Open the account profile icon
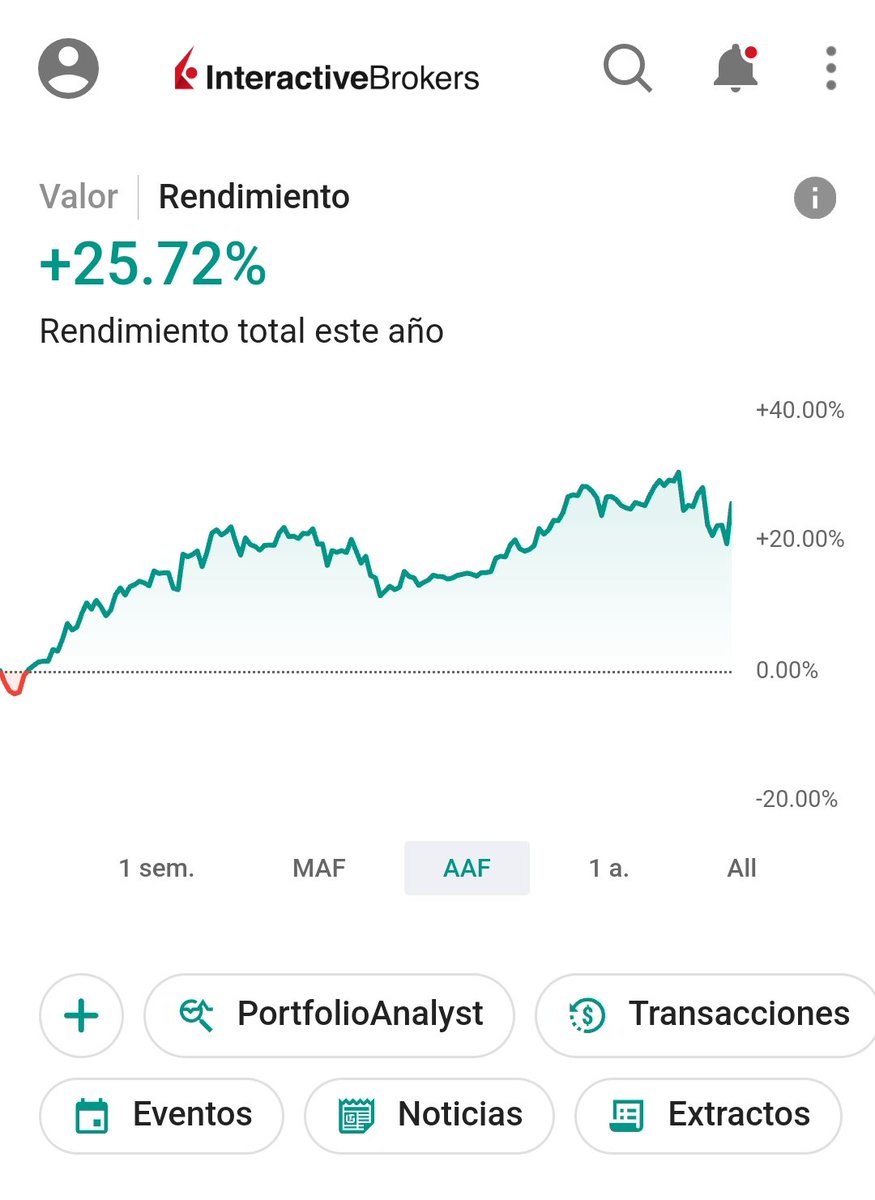 (68, 69)
